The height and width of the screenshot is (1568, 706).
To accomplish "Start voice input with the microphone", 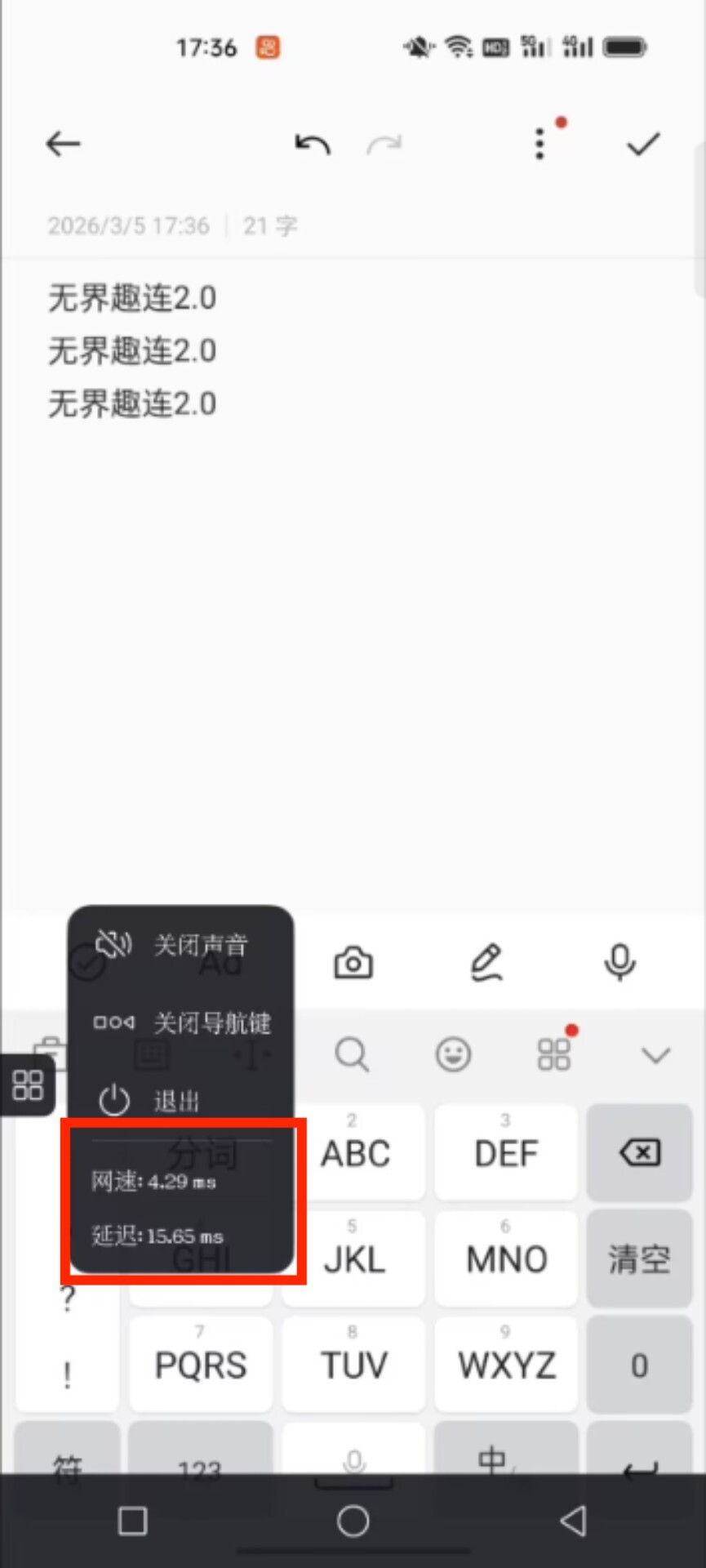I will coord(619,963).
